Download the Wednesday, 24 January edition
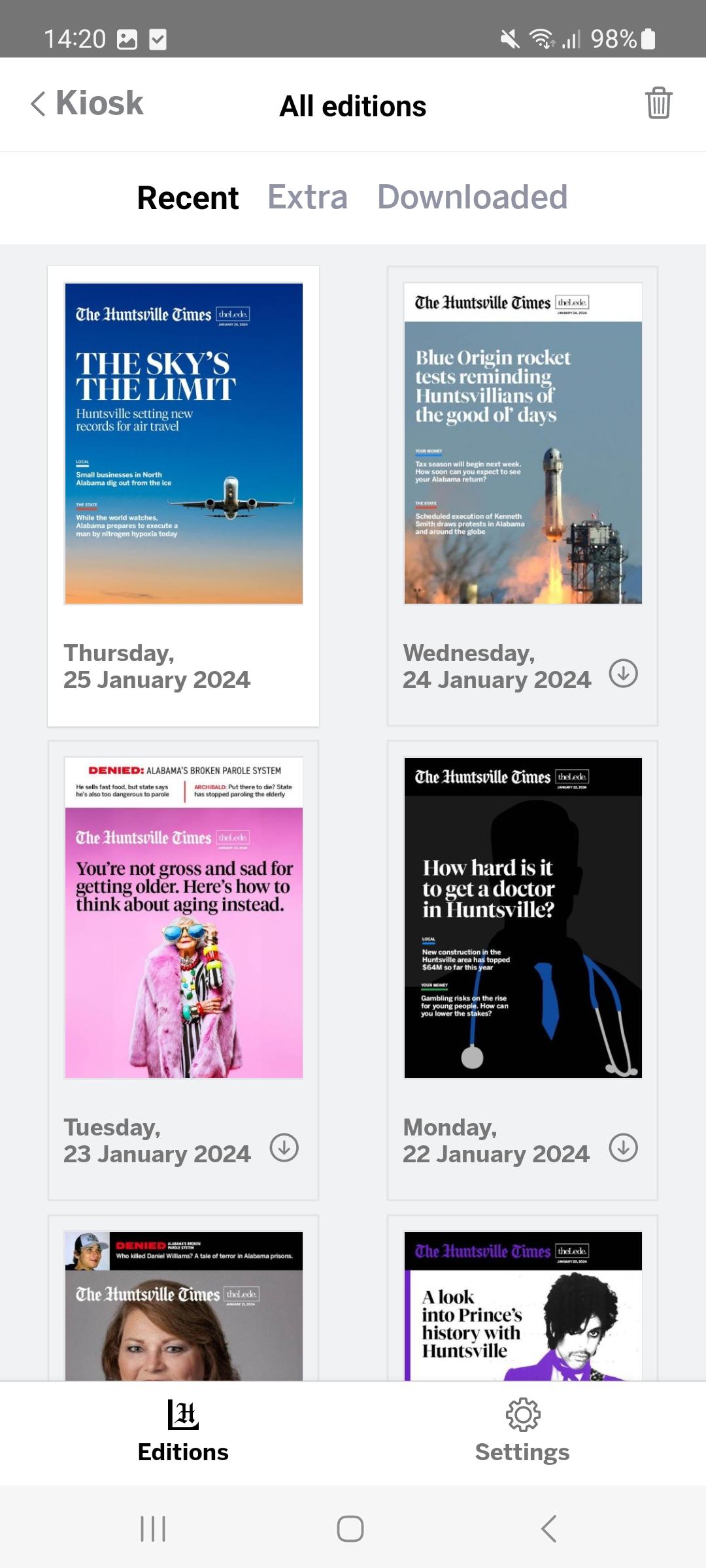 (624, 673)
